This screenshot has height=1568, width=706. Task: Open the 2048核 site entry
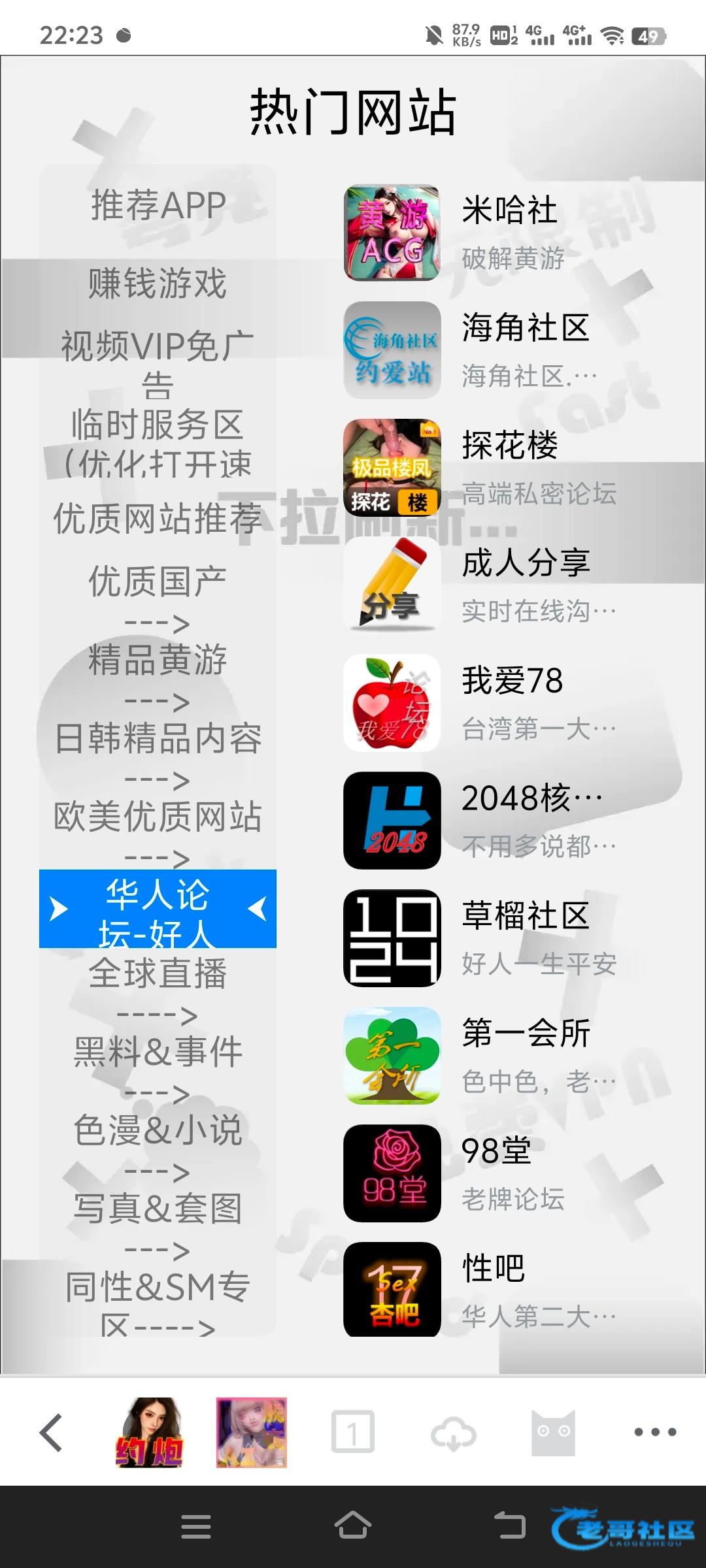click(x=480, y=821)
